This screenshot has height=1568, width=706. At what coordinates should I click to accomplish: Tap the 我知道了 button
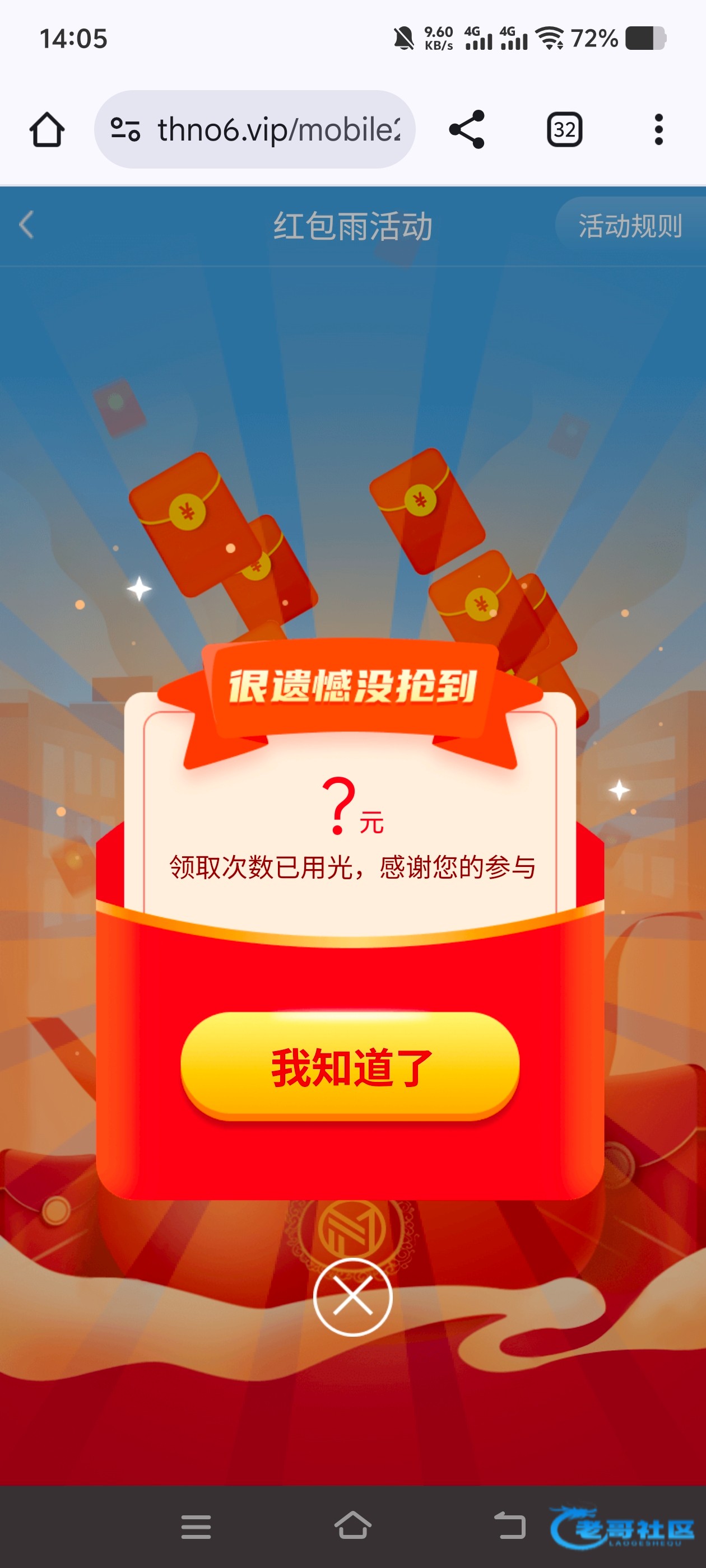point(350,1066)
